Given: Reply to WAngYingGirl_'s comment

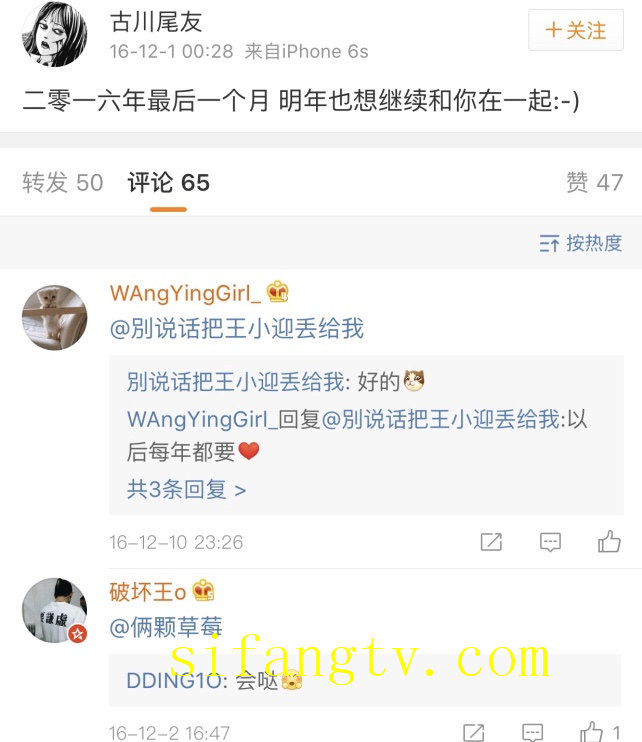Looking at the screenshot, I should [x=550, y=542].
